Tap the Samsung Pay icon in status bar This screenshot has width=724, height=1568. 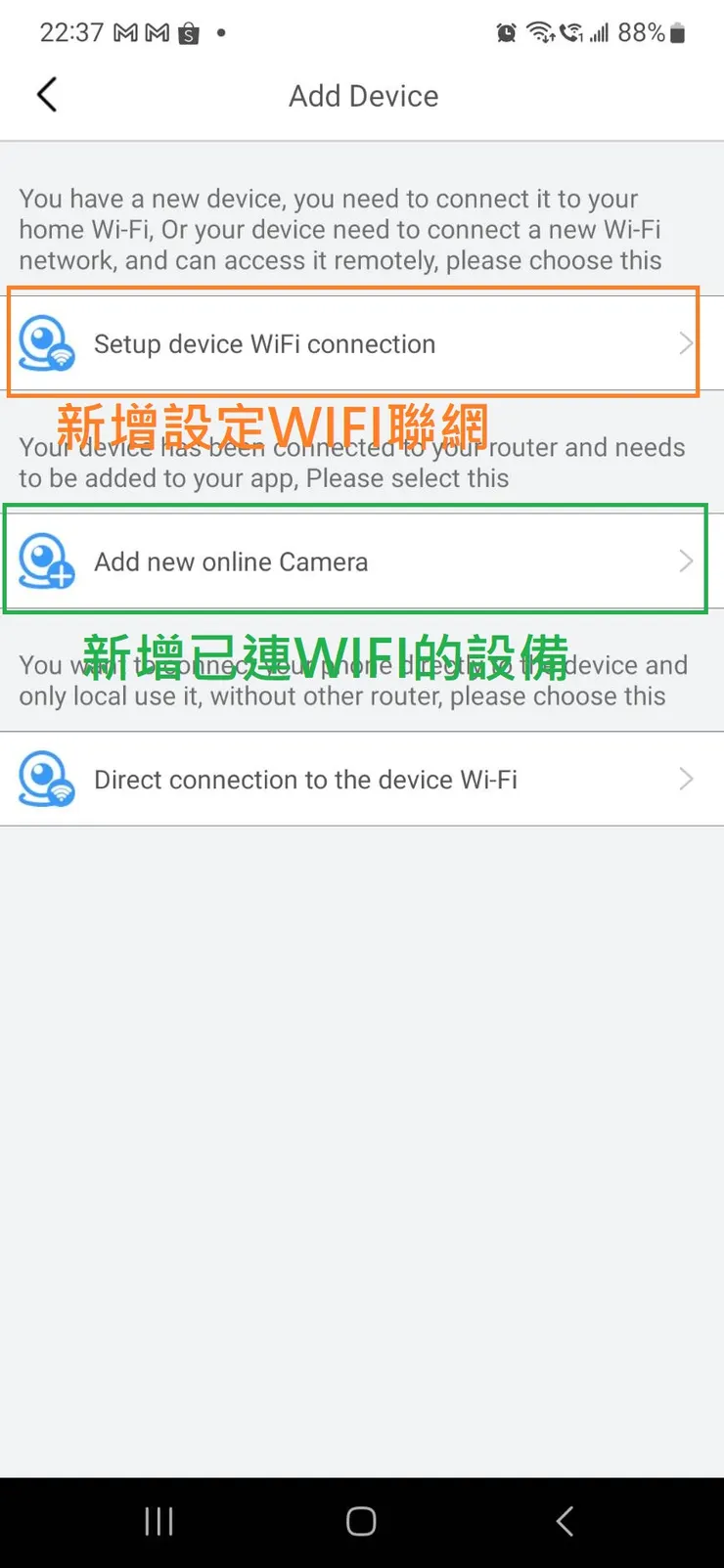(x=187, y=32)
